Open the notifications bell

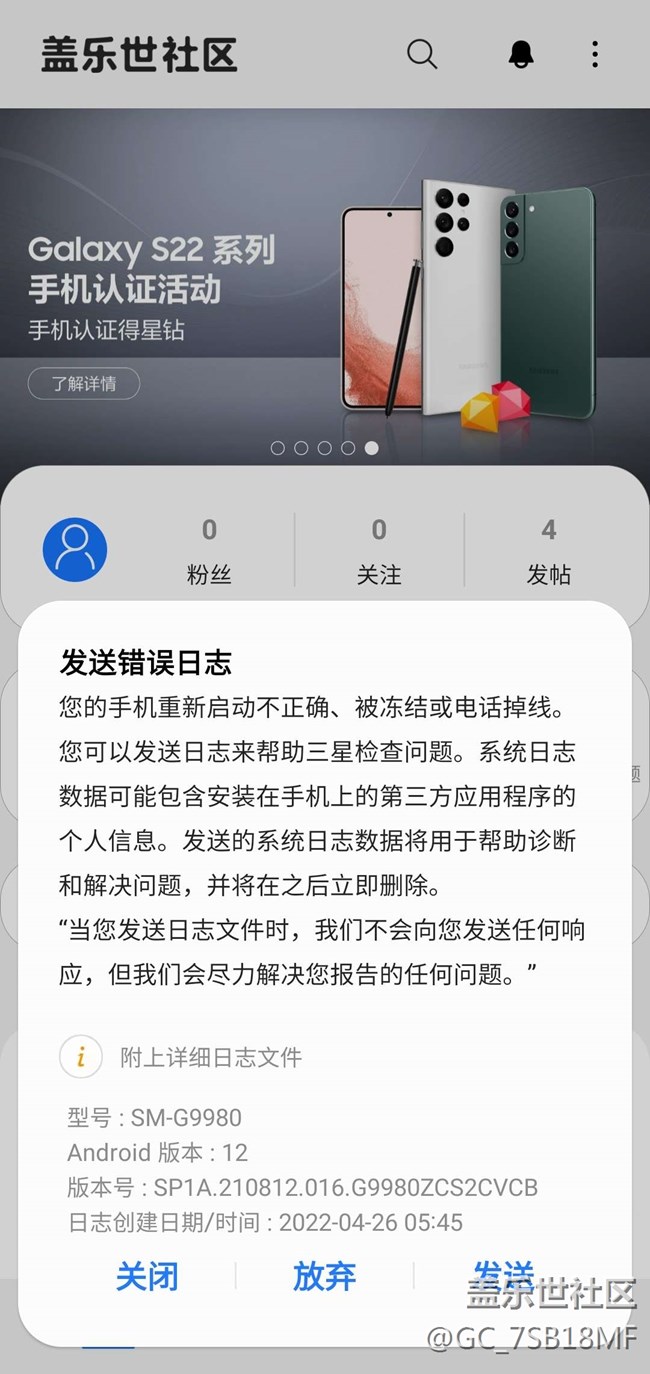point(520,54)
